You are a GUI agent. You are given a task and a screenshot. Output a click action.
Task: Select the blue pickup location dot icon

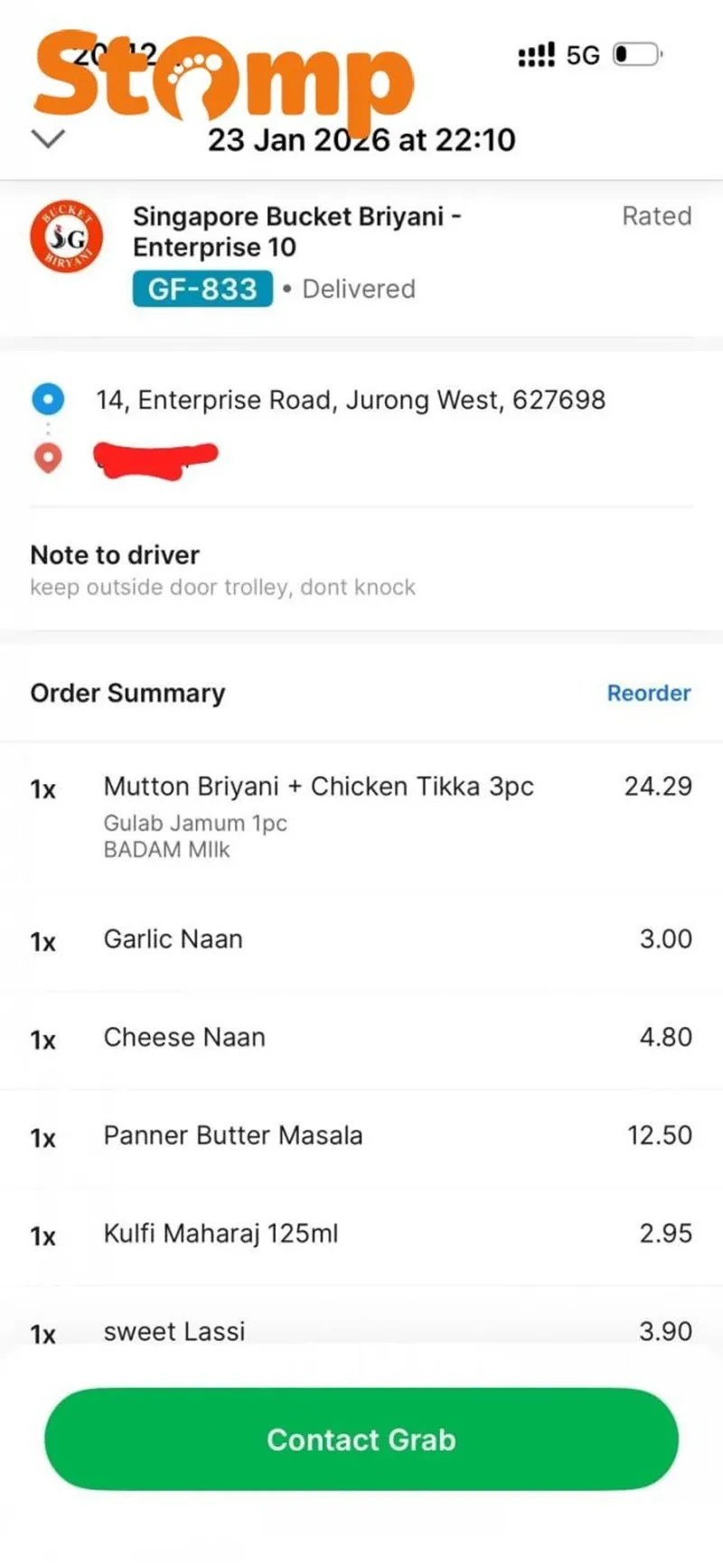[48, 399]
